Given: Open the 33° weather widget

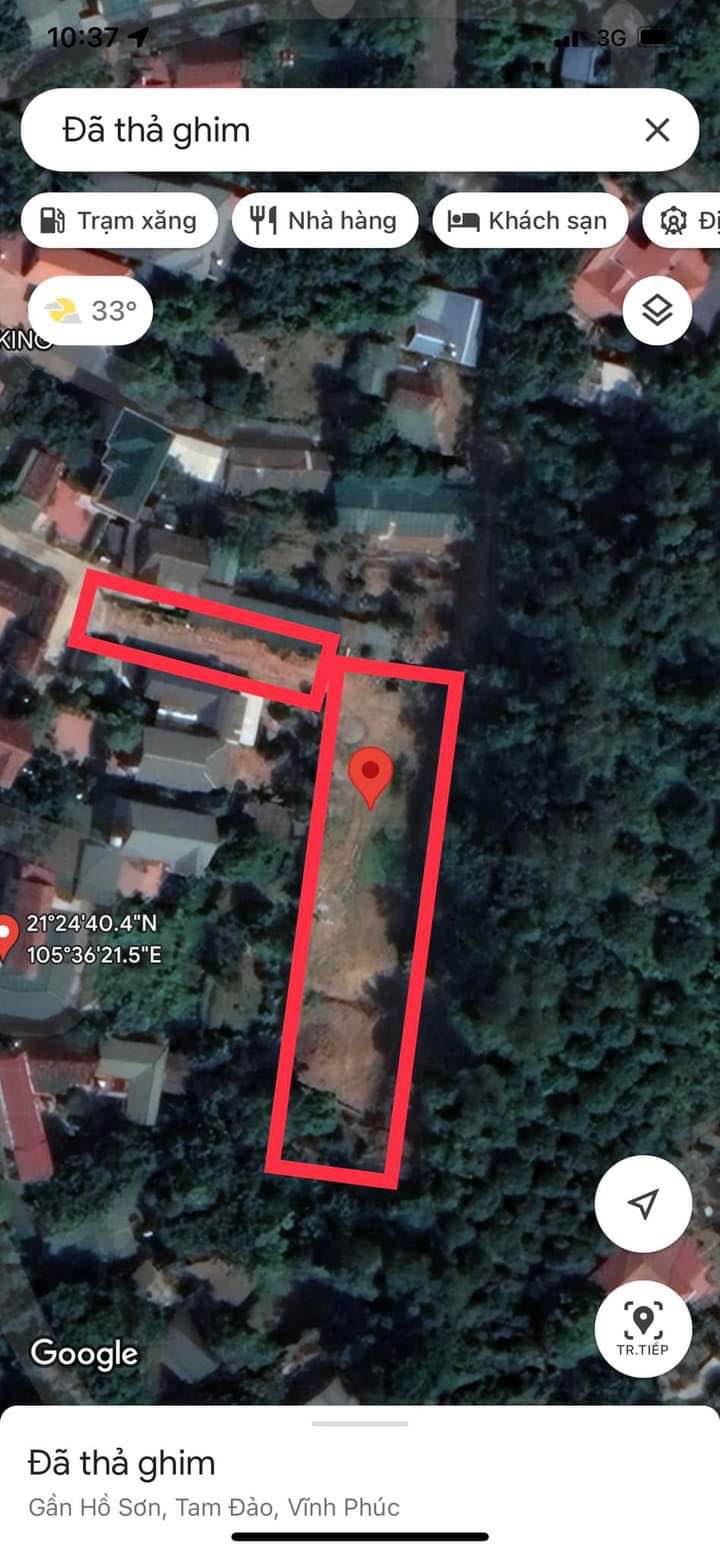Looking at the screenshot, I should (91, 311).
